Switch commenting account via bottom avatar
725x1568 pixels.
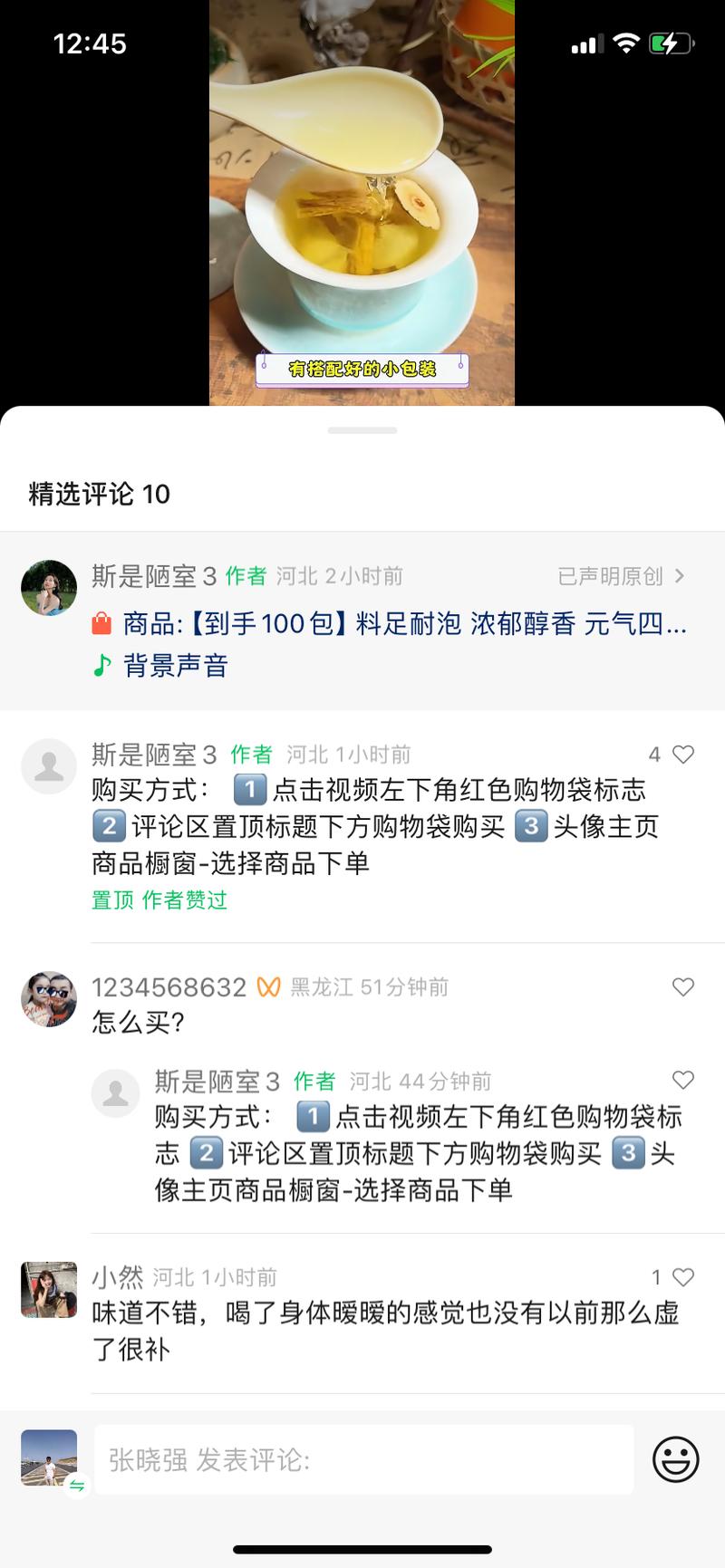[51, 1459]
